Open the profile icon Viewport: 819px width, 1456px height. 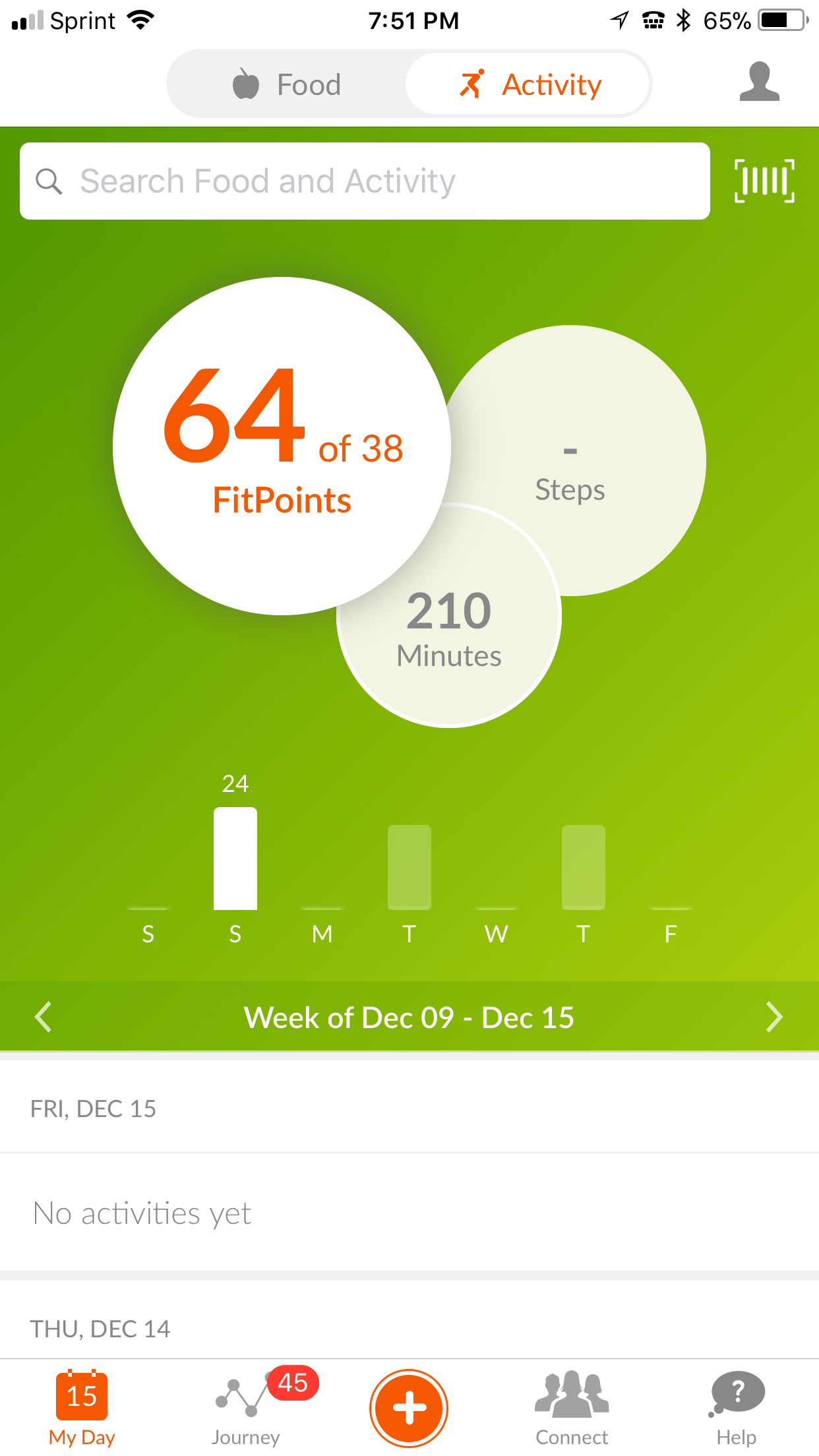(x=759, y=82)
